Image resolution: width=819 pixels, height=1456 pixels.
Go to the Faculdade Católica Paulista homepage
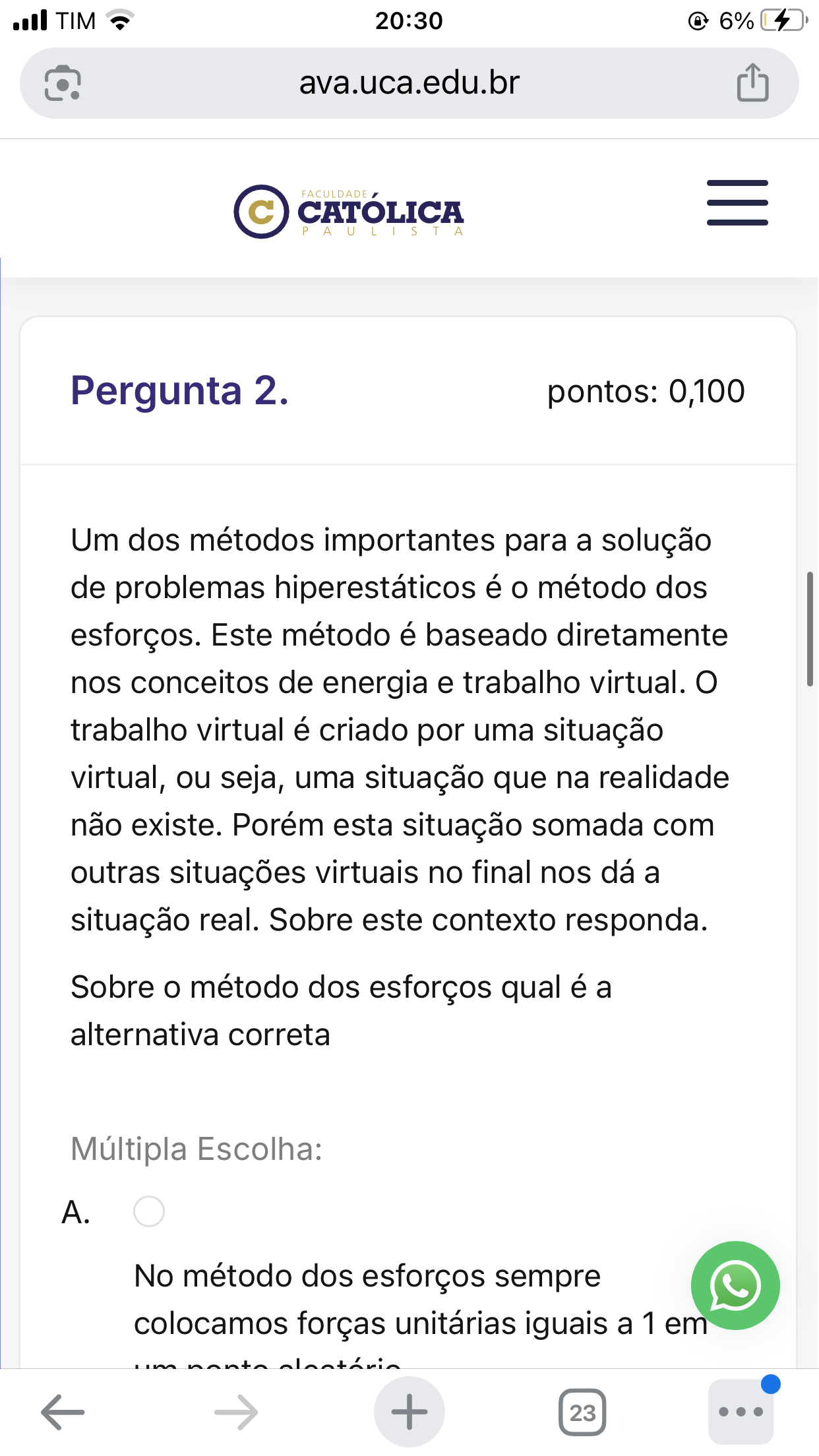349,212
